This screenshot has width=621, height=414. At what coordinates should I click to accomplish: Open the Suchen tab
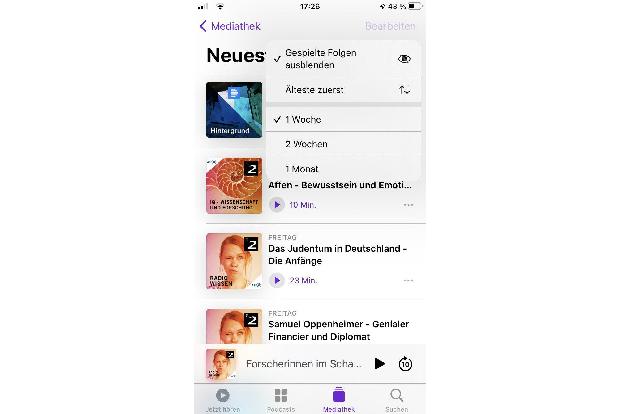tap(397, 399)
